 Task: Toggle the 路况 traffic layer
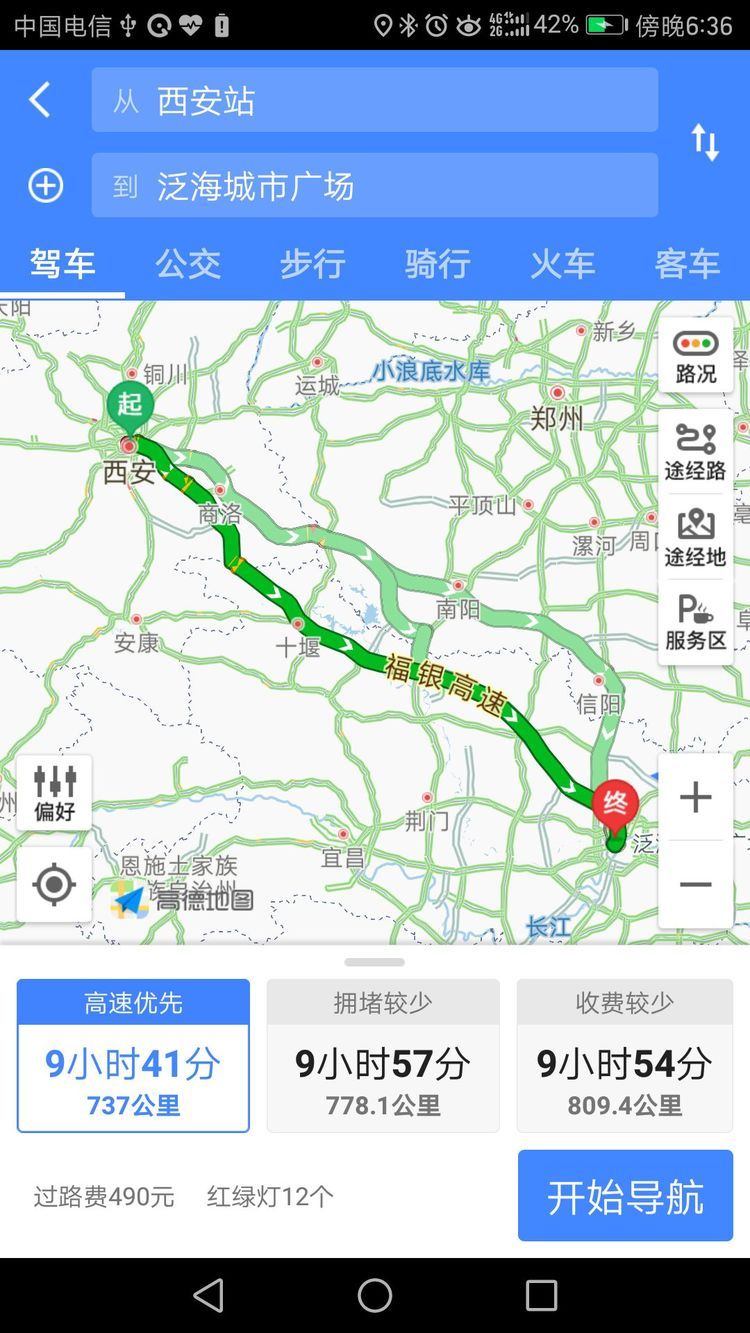pyautogui.click(x=696, y=357)
